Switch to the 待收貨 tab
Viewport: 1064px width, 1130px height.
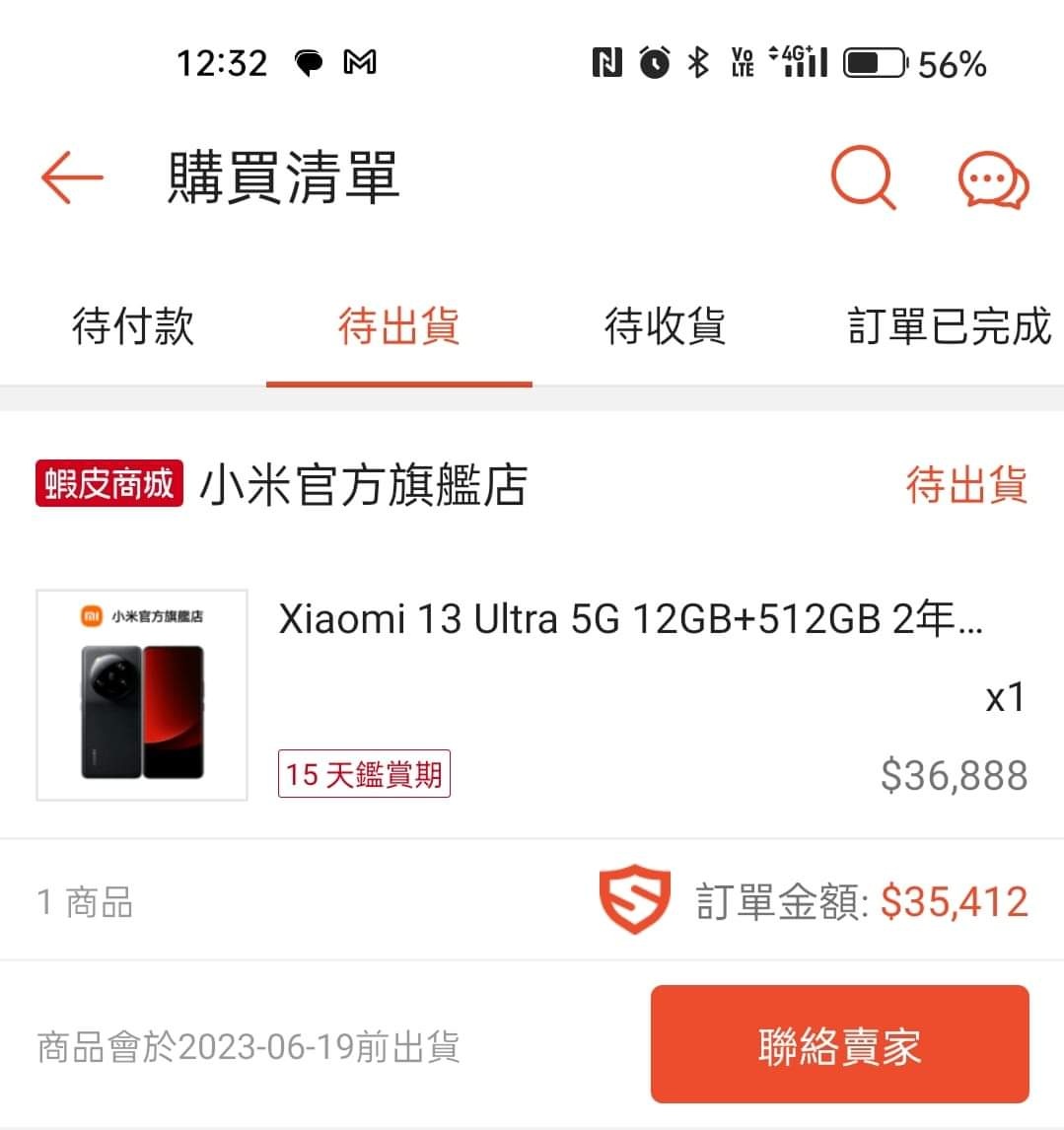[x=665, y=326]
